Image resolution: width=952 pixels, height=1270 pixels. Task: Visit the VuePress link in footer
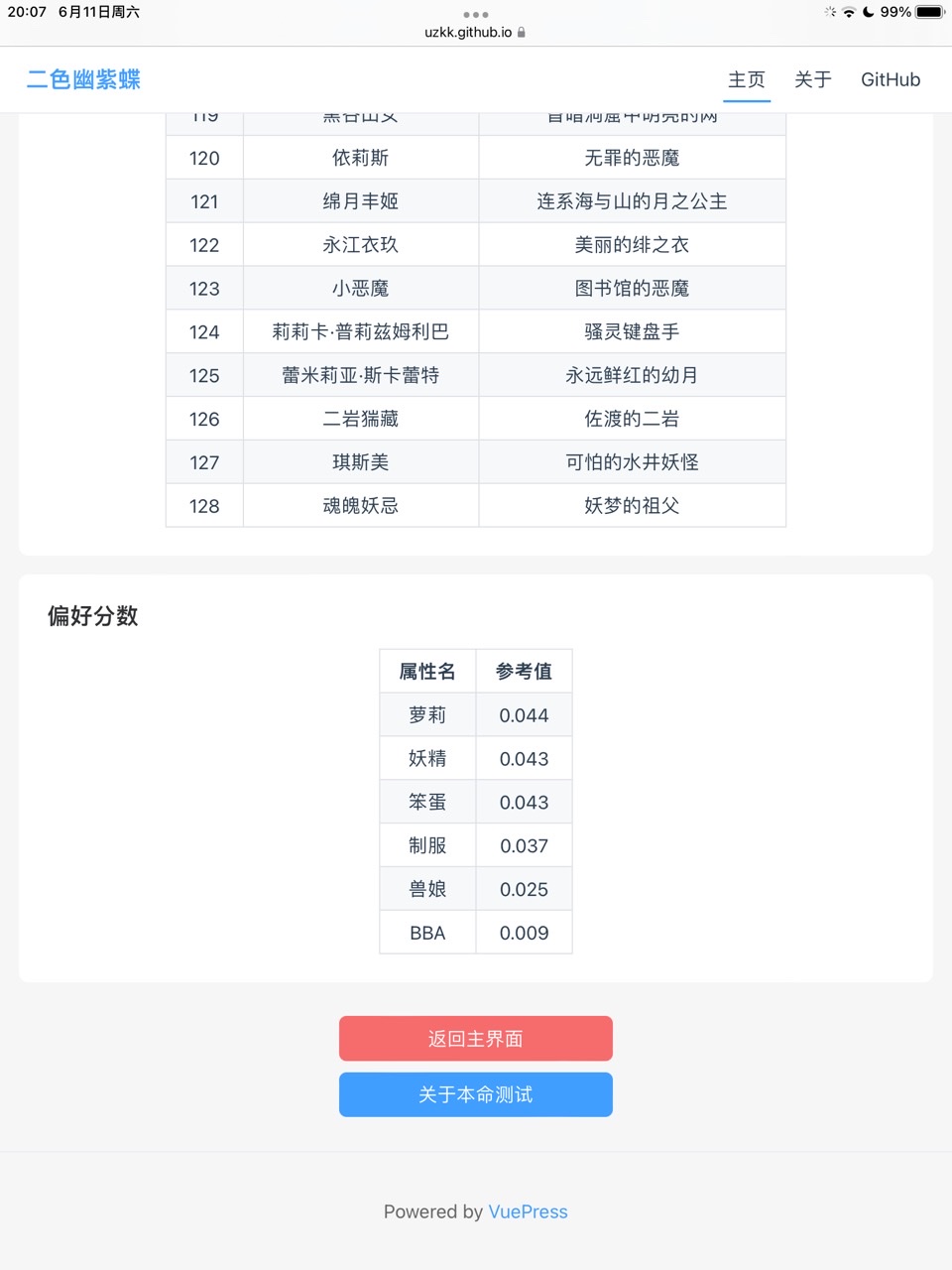click(x=528, y=1211)
